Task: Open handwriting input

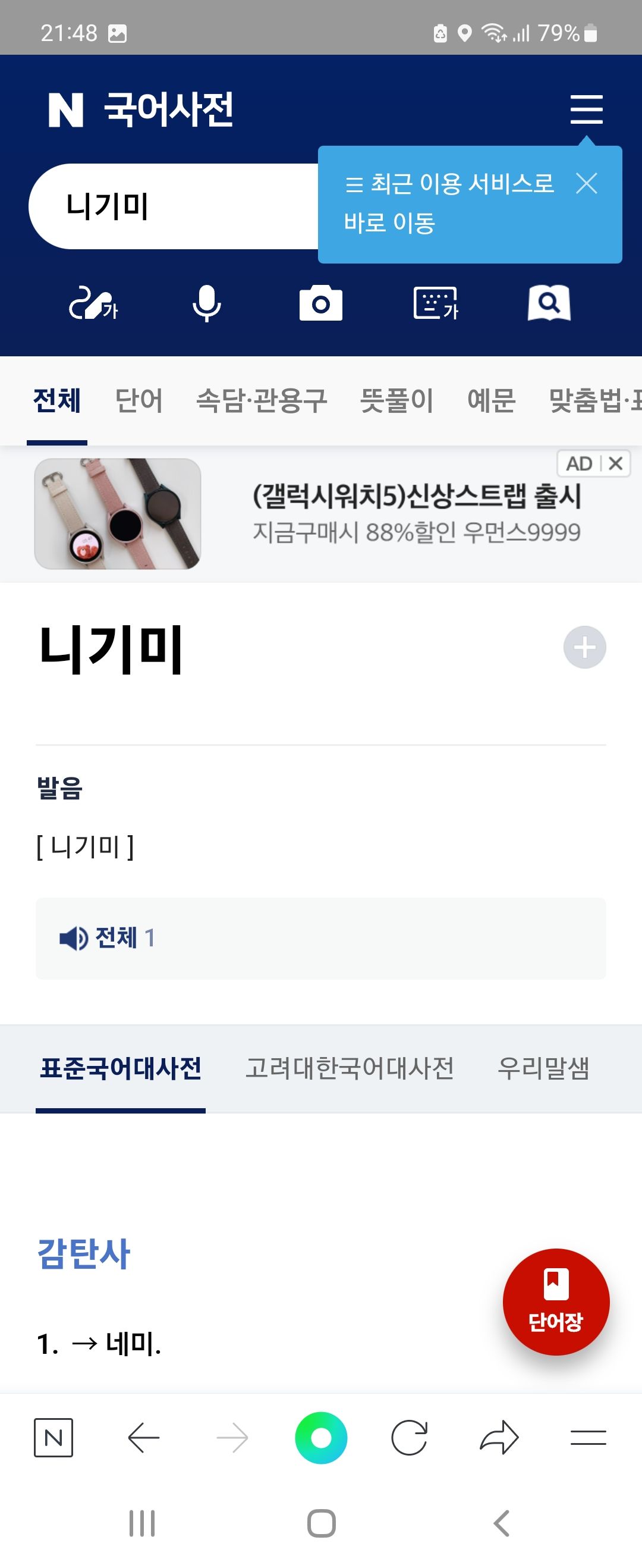Action: pos(93,303)
